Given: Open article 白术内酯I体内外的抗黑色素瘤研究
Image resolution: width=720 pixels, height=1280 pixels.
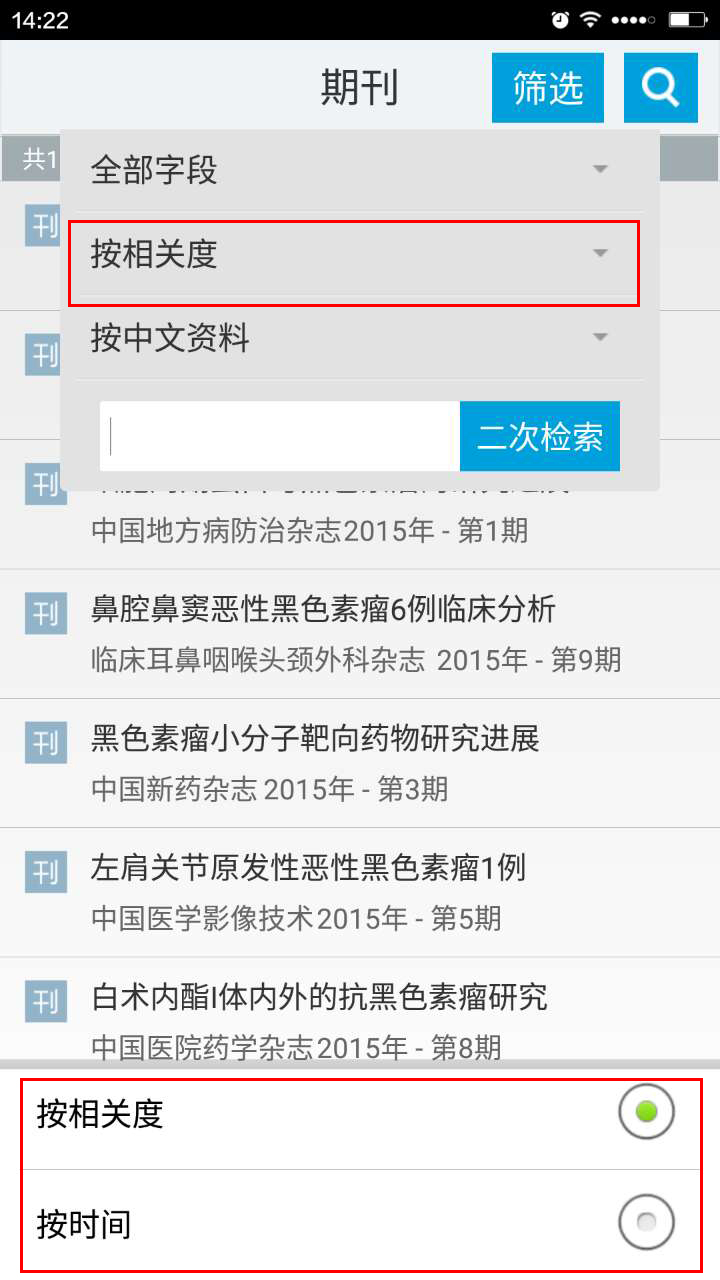Looking at the screenshot, I should tap(320, 997).
